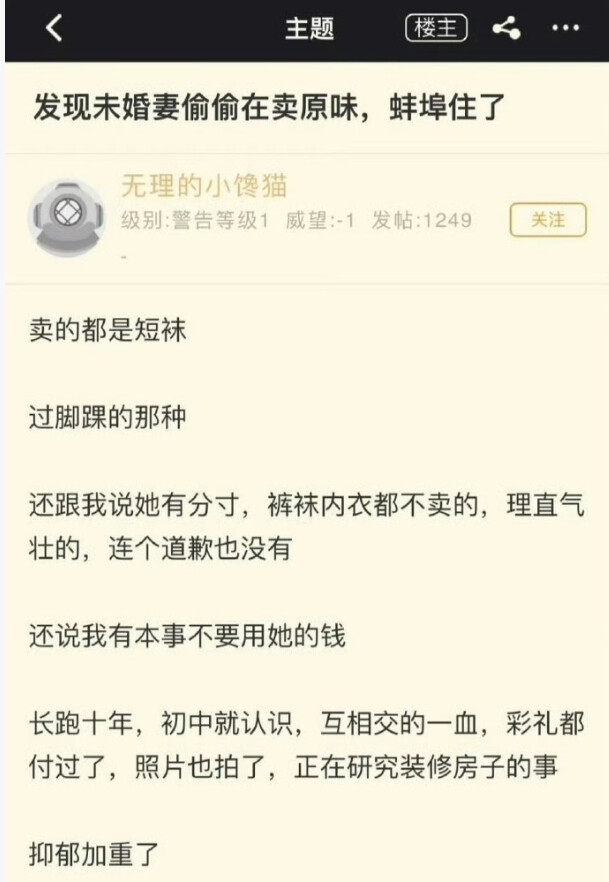Open the username 无理的小馋猫 link
The image size is (609, 882).
tap(204, 186)
